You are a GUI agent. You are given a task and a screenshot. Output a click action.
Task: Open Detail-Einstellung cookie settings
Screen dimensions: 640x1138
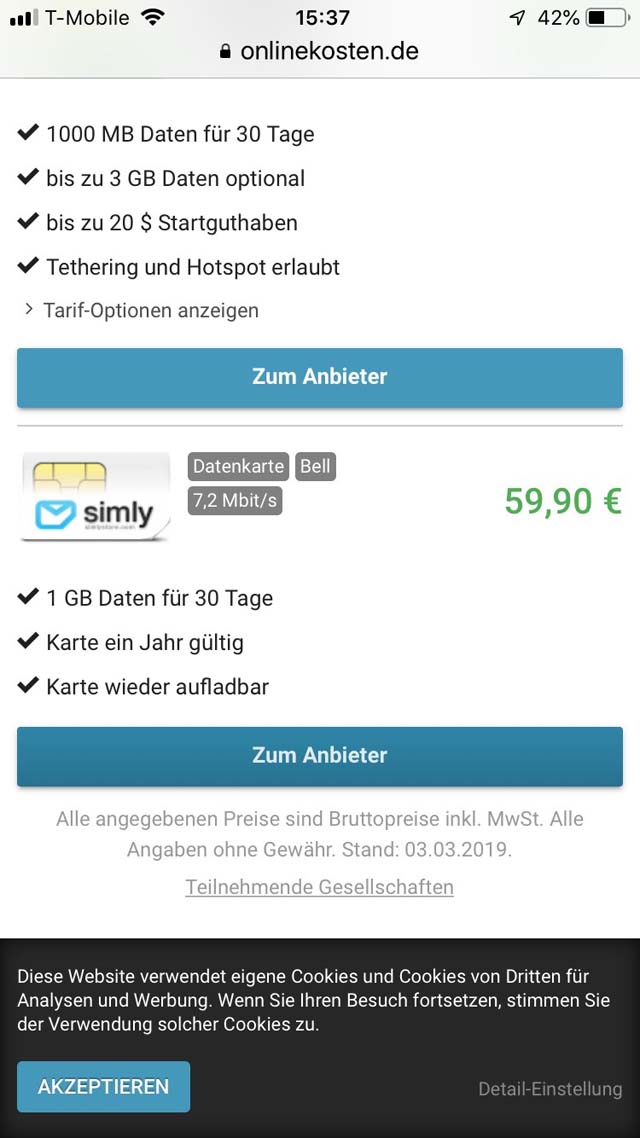point(550,1089)
